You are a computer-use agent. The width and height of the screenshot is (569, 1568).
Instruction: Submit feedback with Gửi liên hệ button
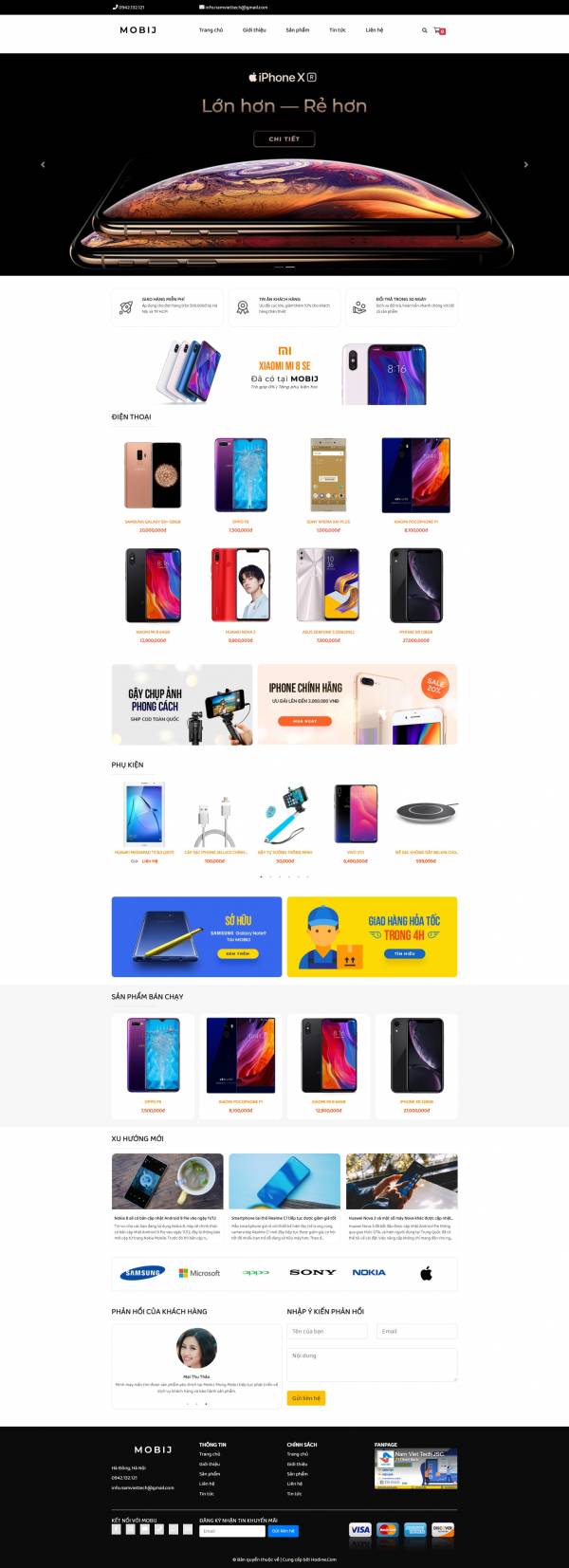tap(305, 1398)
